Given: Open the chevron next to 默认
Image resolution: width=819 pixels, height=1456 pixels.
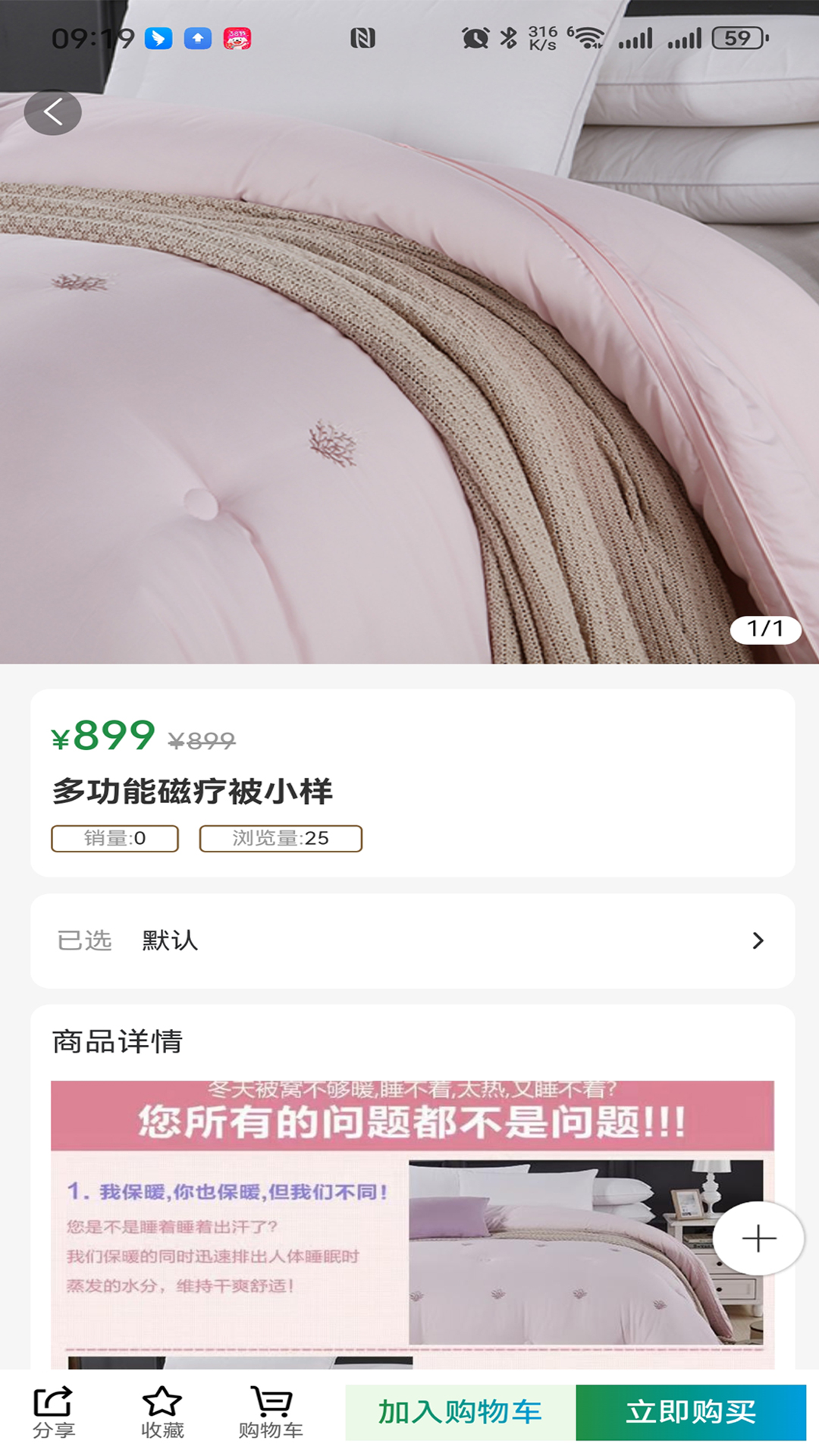Looking at the screenshot, I should click(x=758, y=940).
